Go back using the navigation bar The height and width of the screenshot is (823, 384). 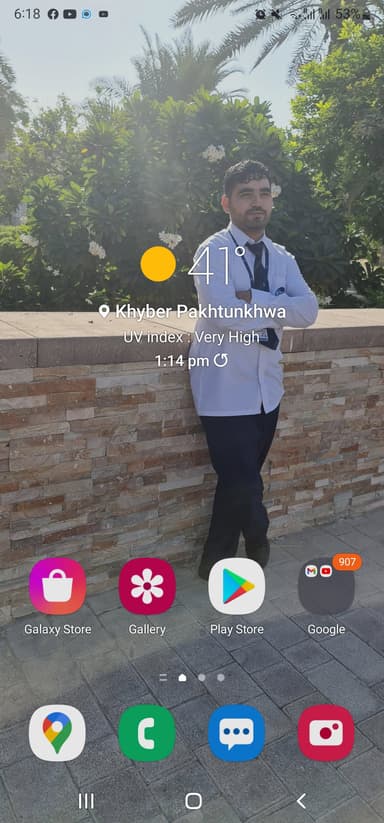click(301, 801)
